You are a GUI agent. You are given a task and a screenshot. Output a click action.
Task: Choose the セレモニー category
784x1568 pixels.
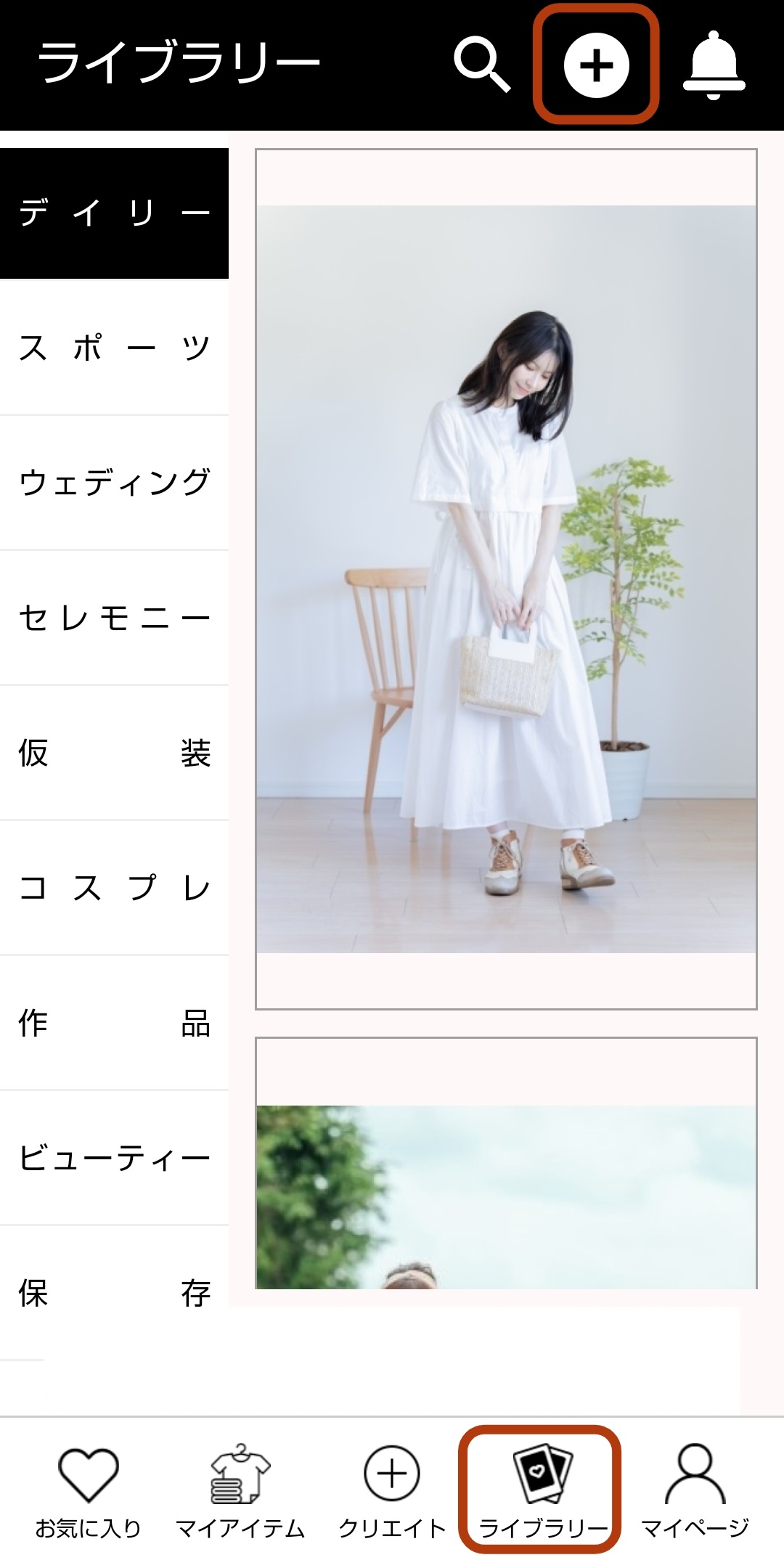point(114,618)
